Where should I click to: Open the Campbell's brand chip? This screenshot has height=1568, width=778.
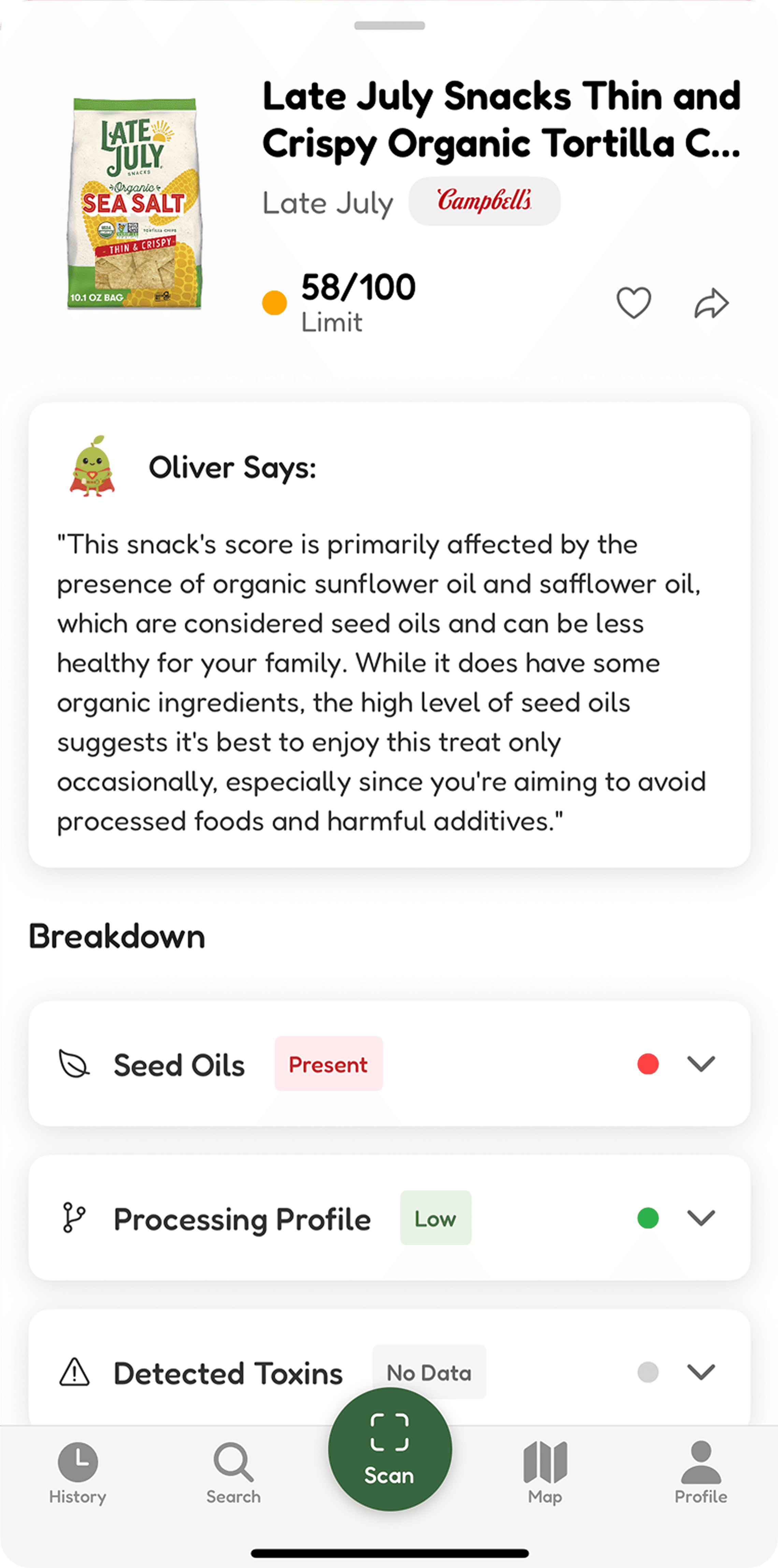tap(484, 201)
